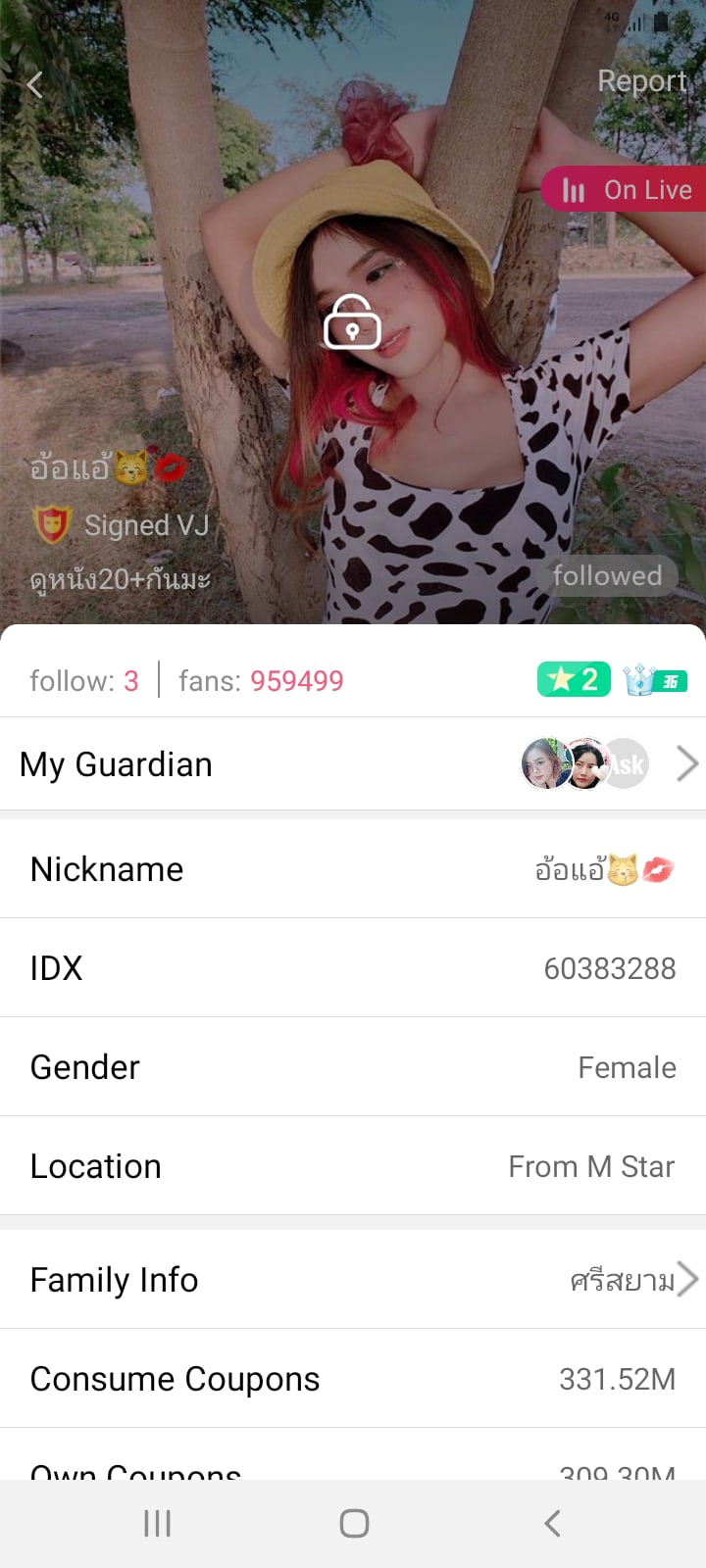Open the system recent apps view
The height and width of the screenshot is (1568, 706).
(157, 1523)
